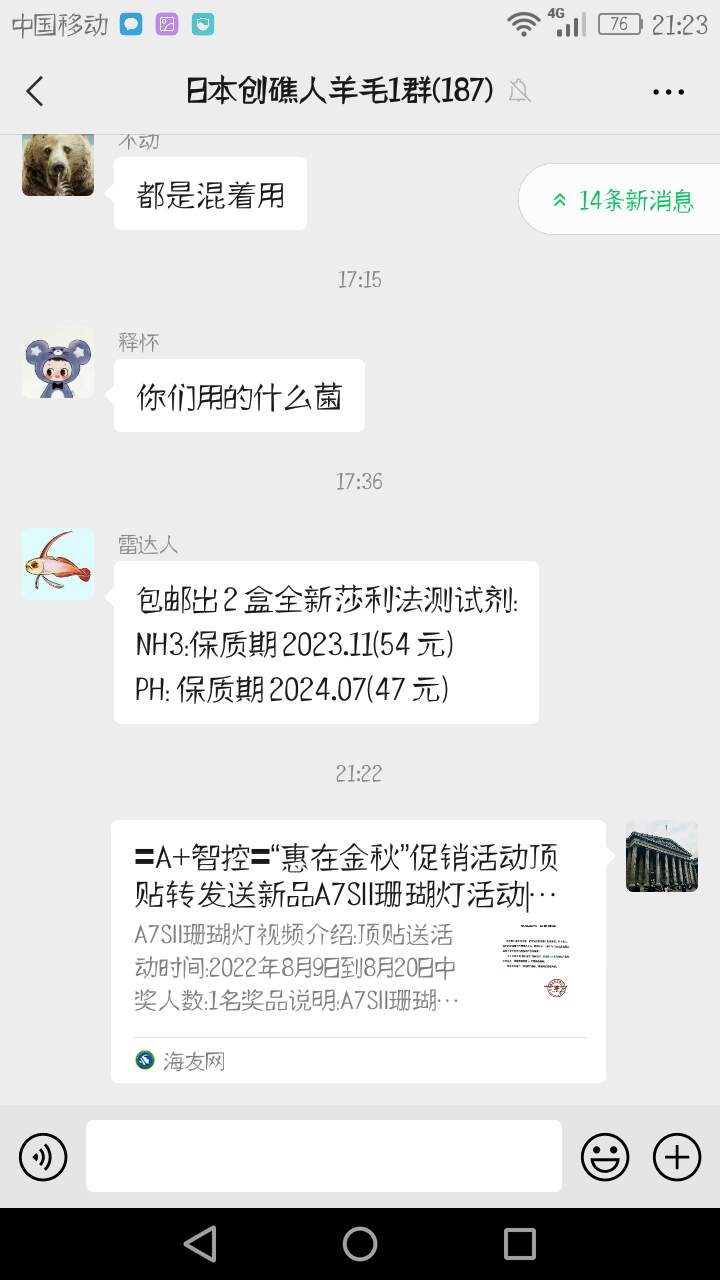Open system recent apps
This screenshot has height=1280, width=720.
point(520,1244)
